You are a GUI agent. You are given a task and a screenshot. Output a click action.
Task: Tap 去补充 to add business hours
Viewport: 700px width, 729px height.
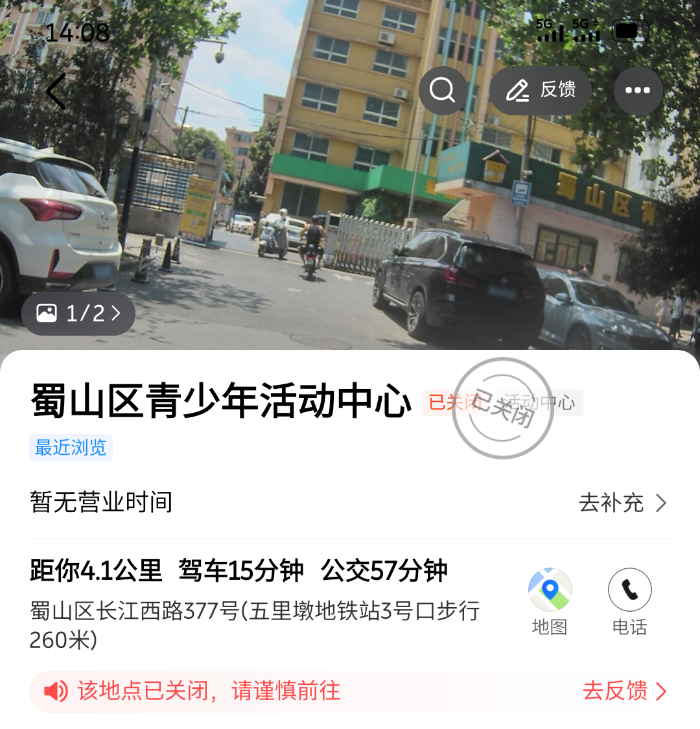[x=622, y=502]
